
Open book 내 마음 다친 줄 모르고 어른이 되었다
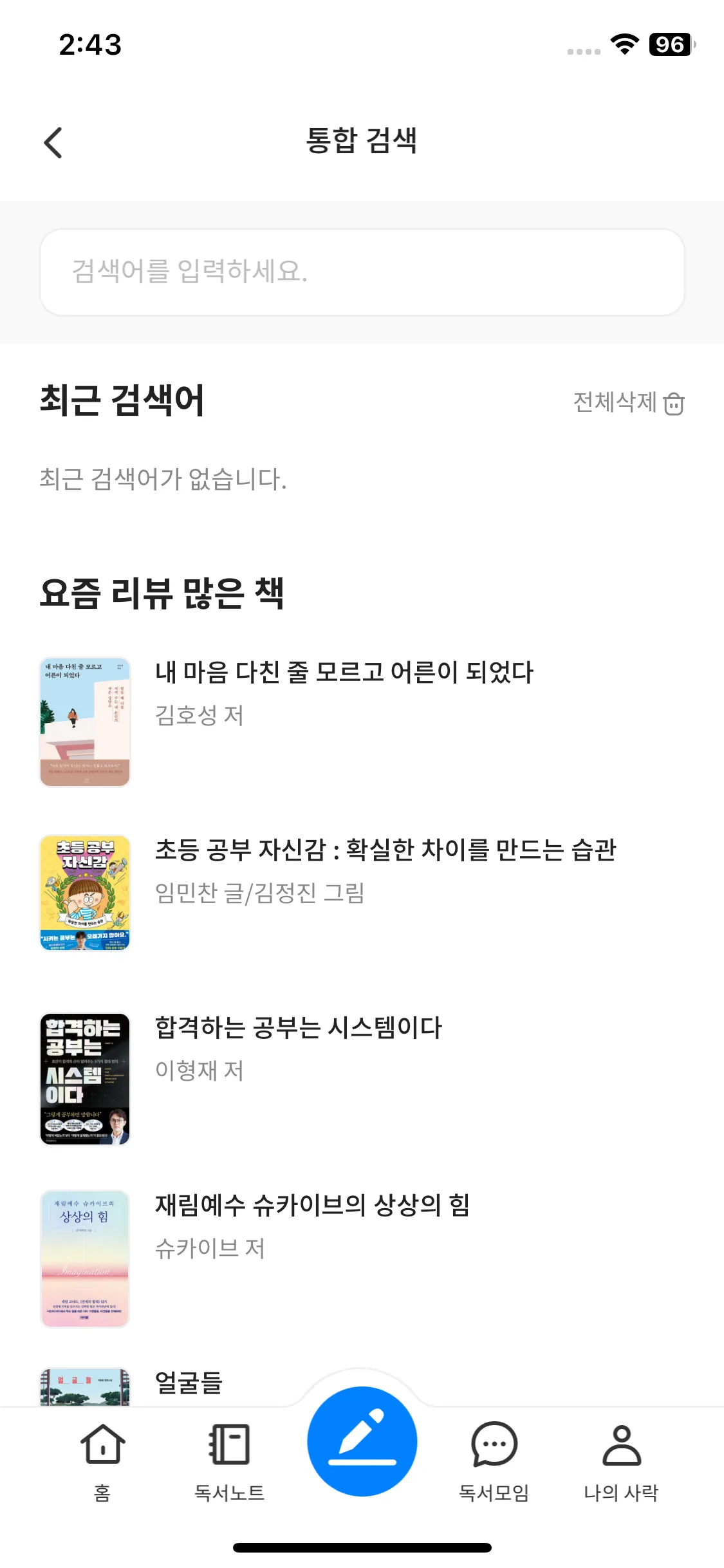(344, 673)
